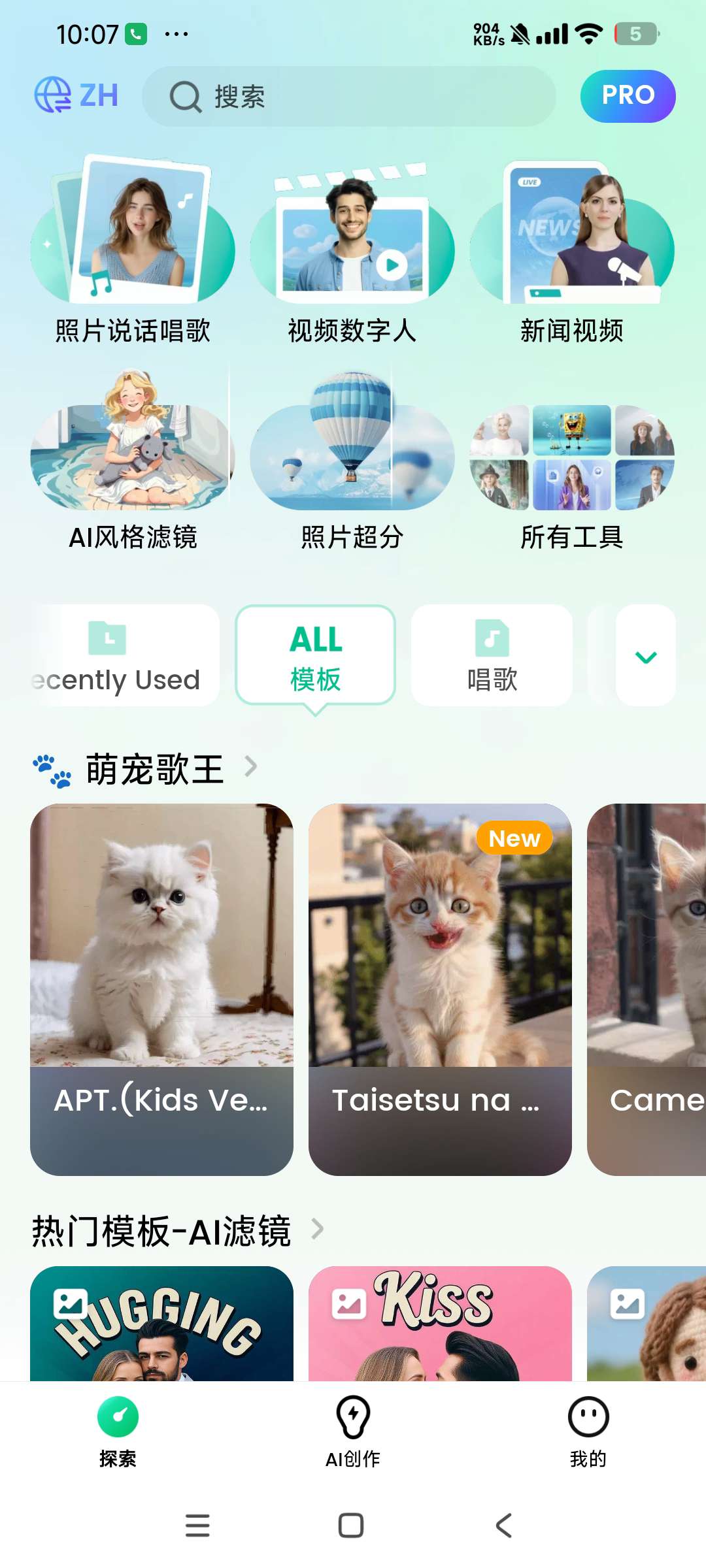Open the PRO upgrade button
706x1568 pixels.
tap(628, 96)
